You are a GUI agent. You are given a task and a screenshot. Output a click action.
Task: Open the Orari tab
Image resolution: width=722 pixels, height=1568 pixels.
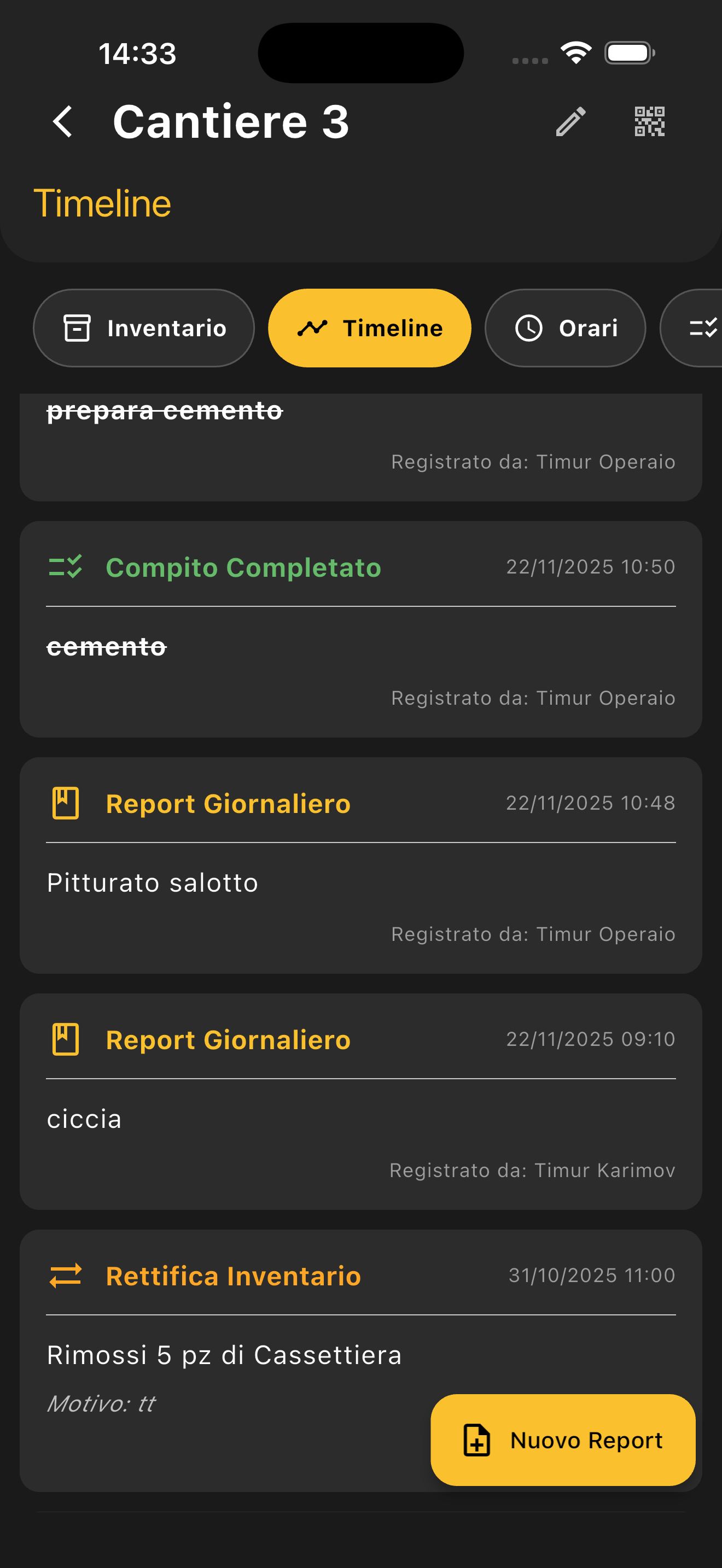[565, 327]
